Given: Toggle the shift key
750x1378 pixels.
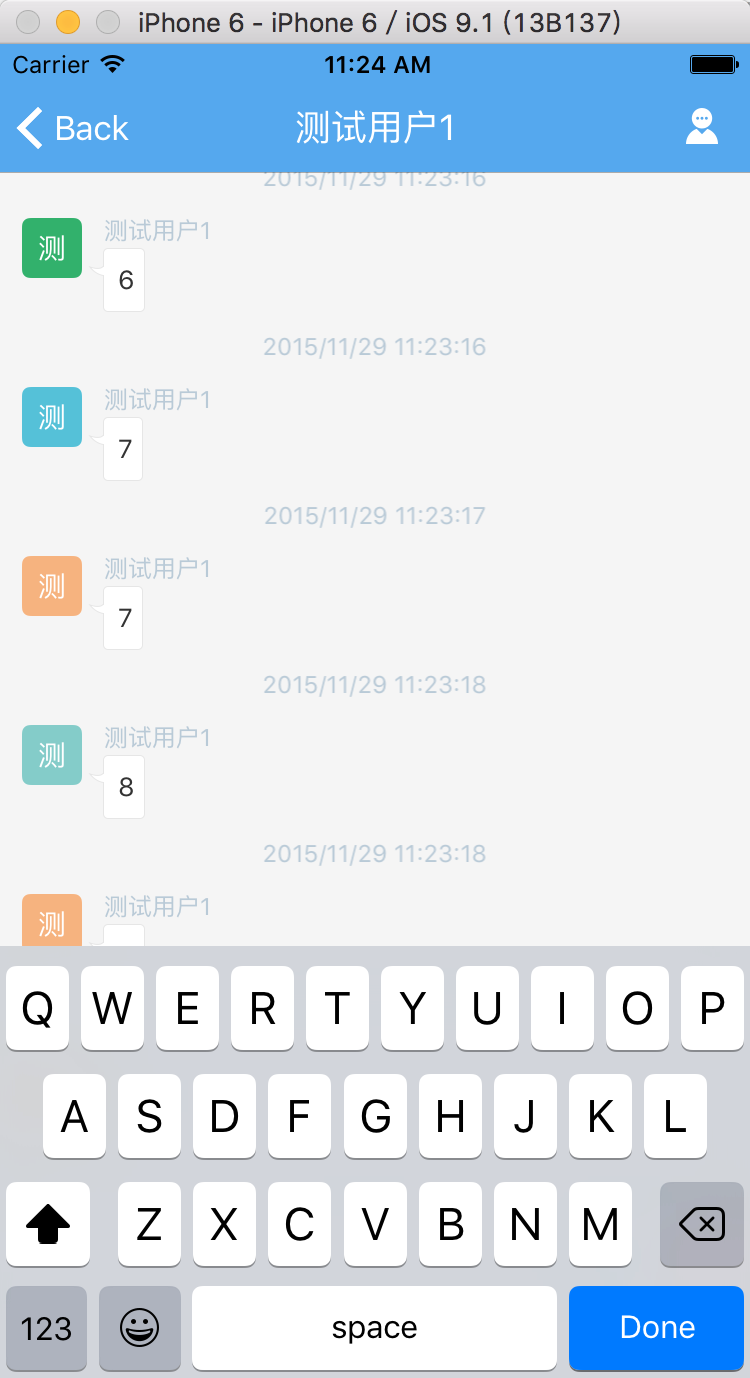Looking at the screenshot, I should coord(47,1223).
